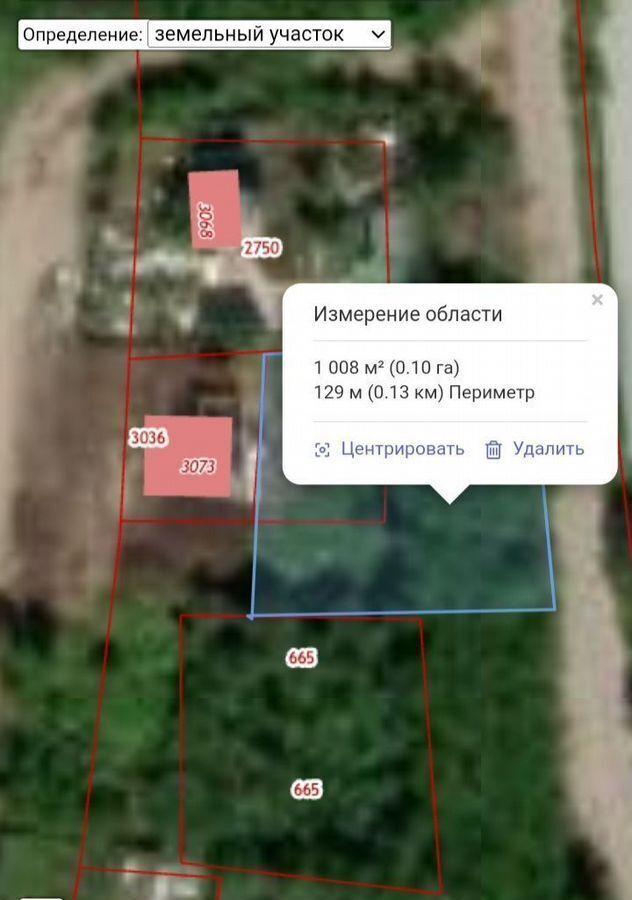Delete the measured area with 'Удалить'
This screenshot has width=632, height=900.
pos(535,449)
